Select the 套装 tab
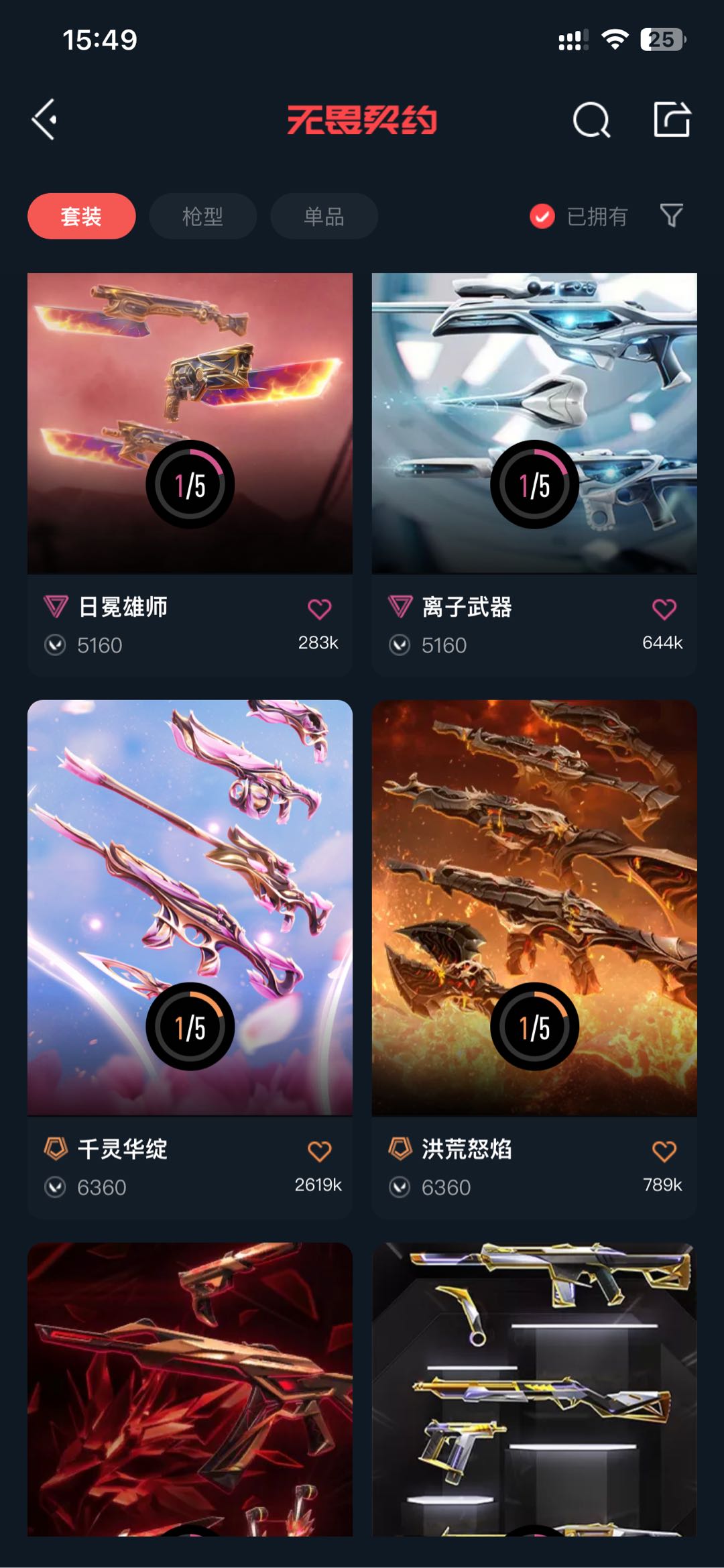Screen dimensions: 724x1568 81,216
